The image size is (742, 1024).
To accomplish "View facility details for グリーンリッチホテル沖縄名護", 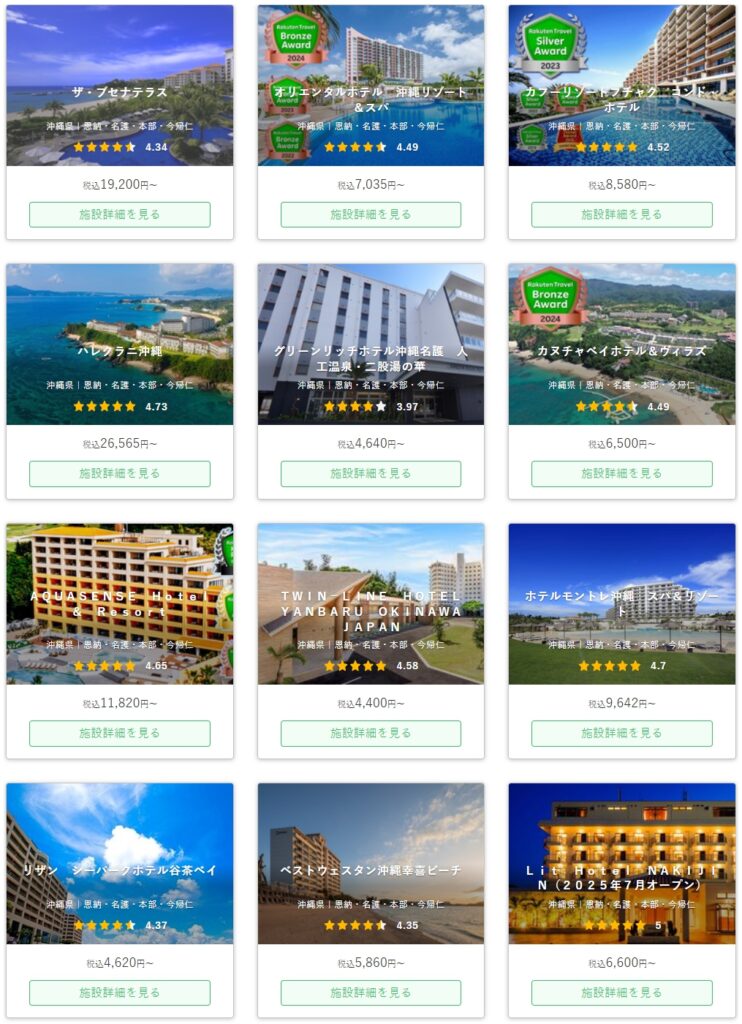I will tap(370, 473).
